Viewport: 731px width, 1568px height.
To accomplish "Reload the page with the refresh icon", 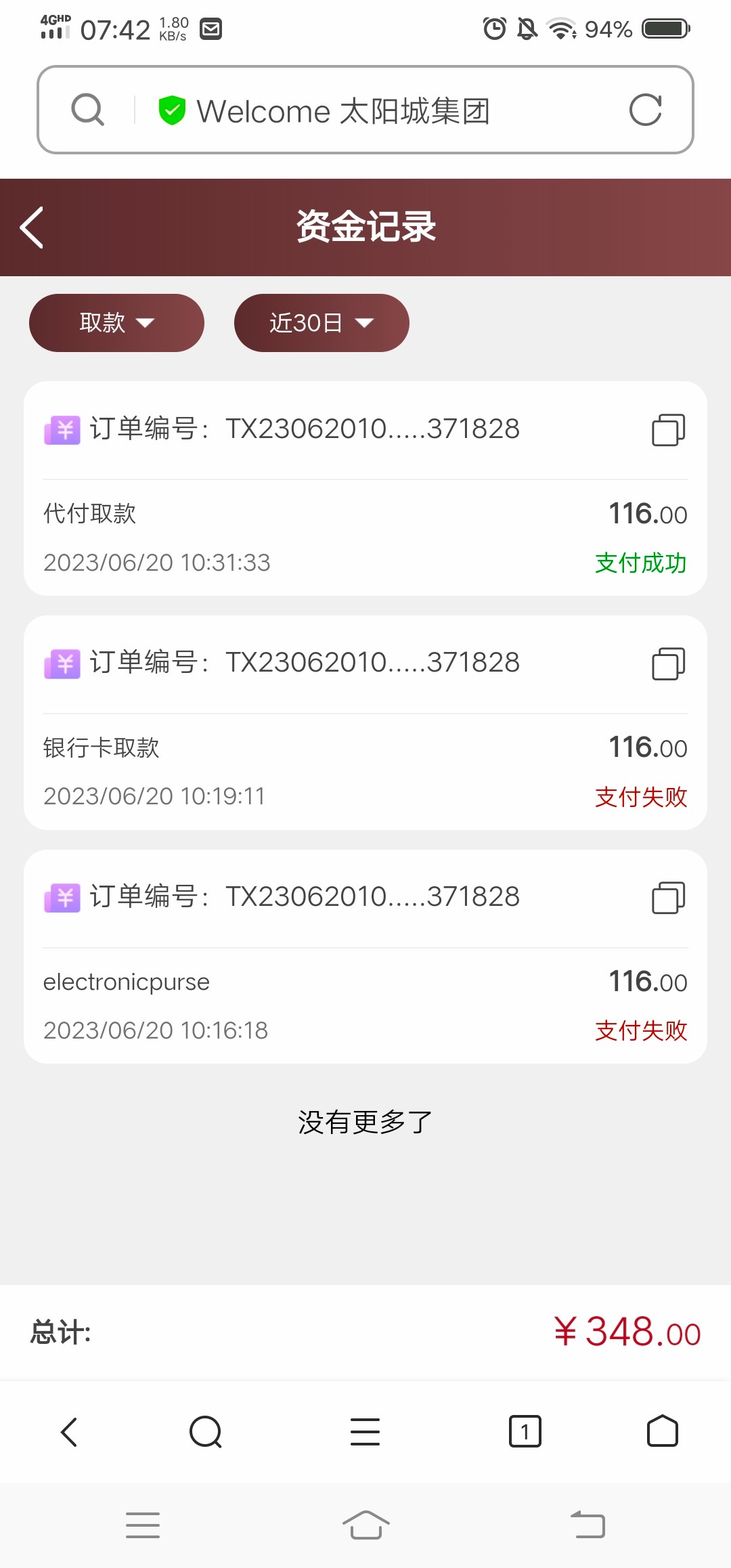I will tap(645, 110).
